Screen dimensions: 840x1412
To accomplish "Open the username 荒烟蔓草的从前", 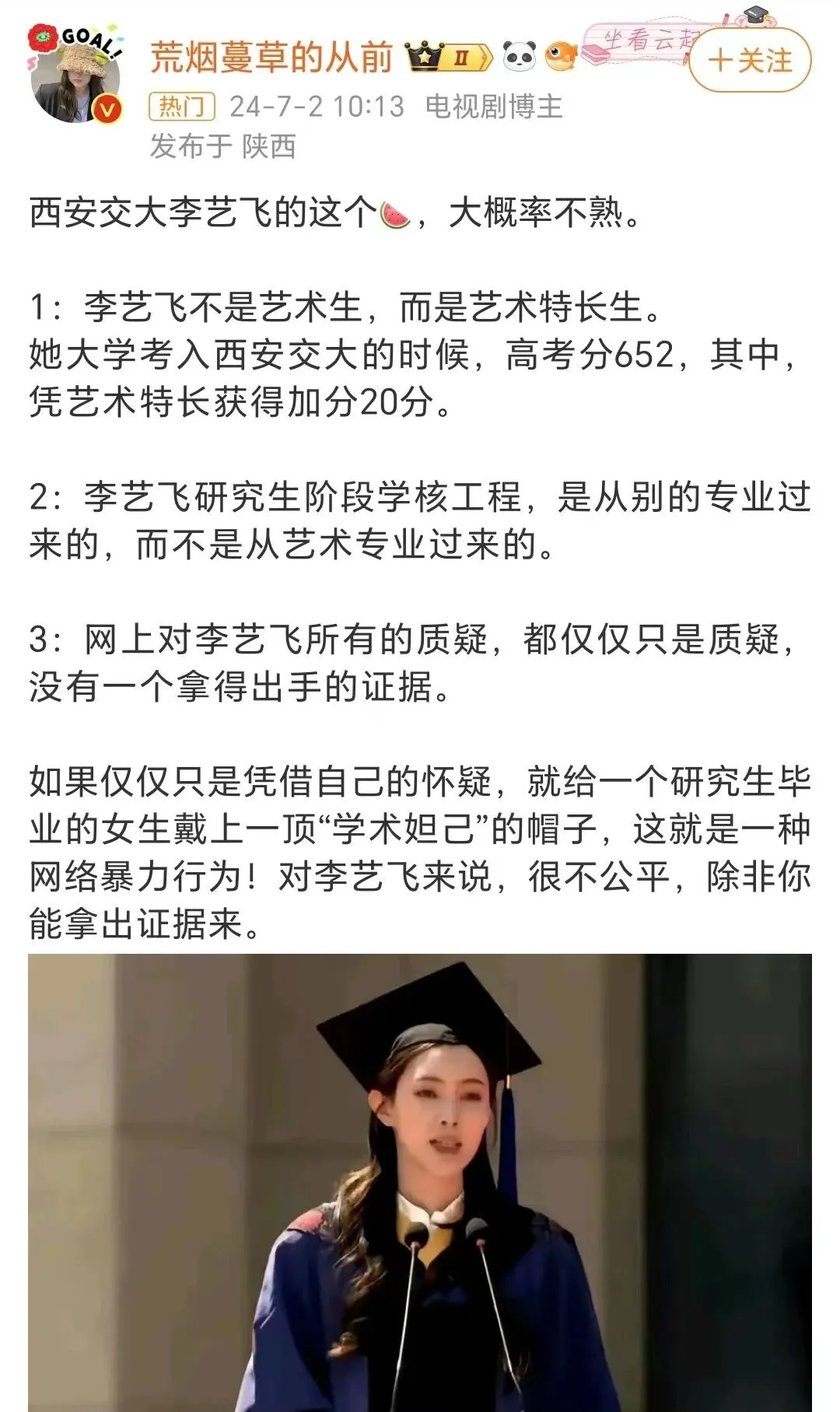I will point(271,58).
